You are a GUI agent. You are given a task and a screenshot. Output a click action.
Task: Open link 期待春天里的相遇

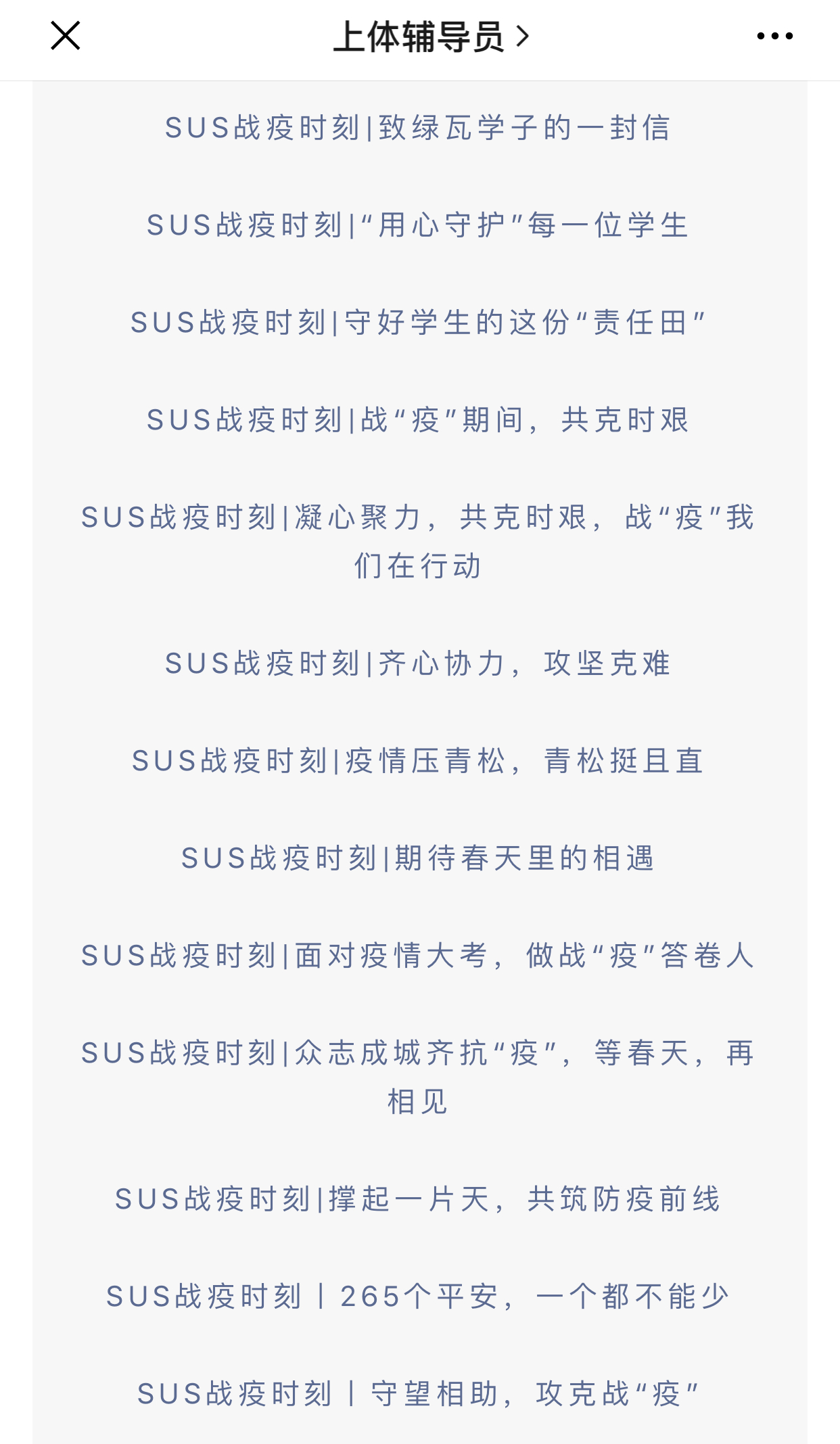click(x=418, y=858)
